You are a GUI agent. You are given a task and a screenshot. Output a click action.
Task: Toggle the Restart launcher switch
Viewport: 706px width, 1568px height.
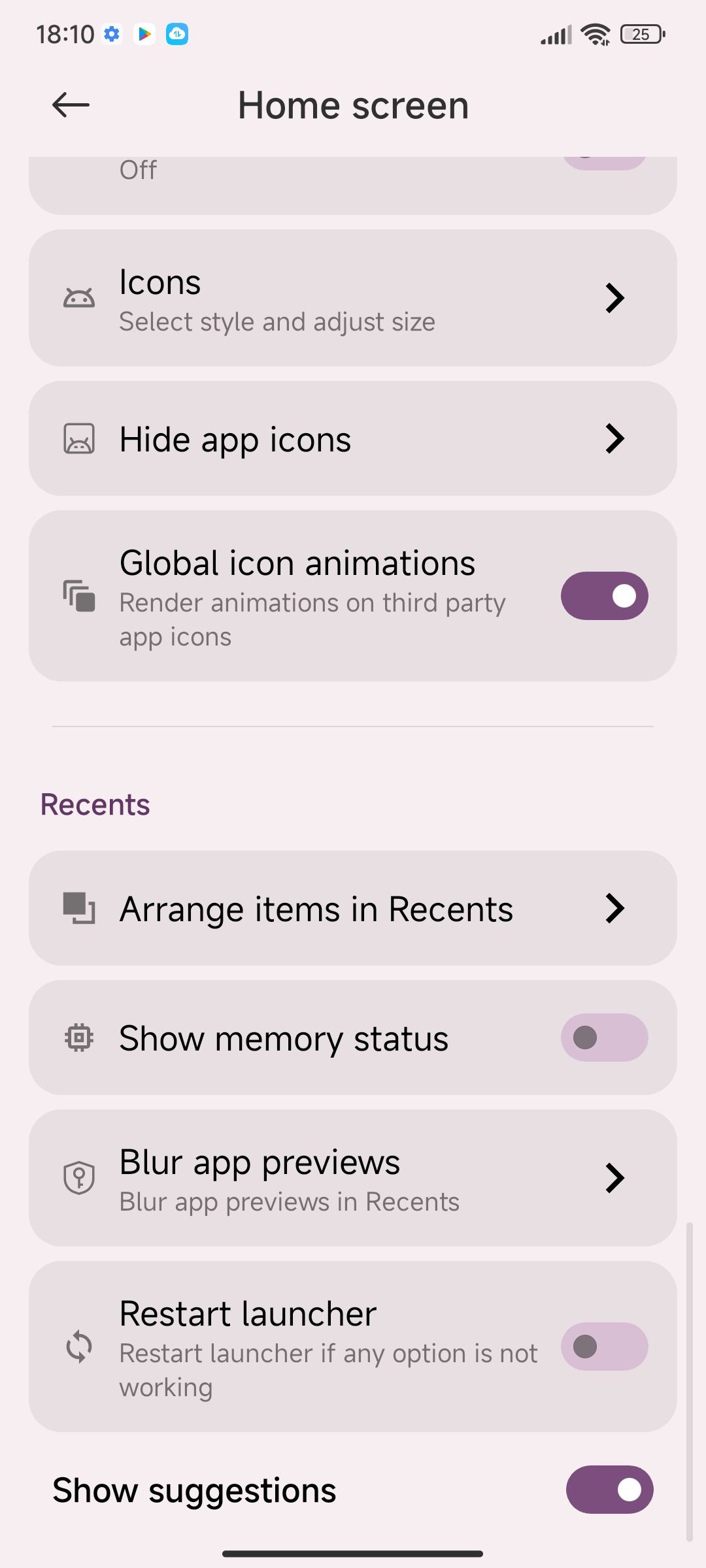pos(604,1347)
